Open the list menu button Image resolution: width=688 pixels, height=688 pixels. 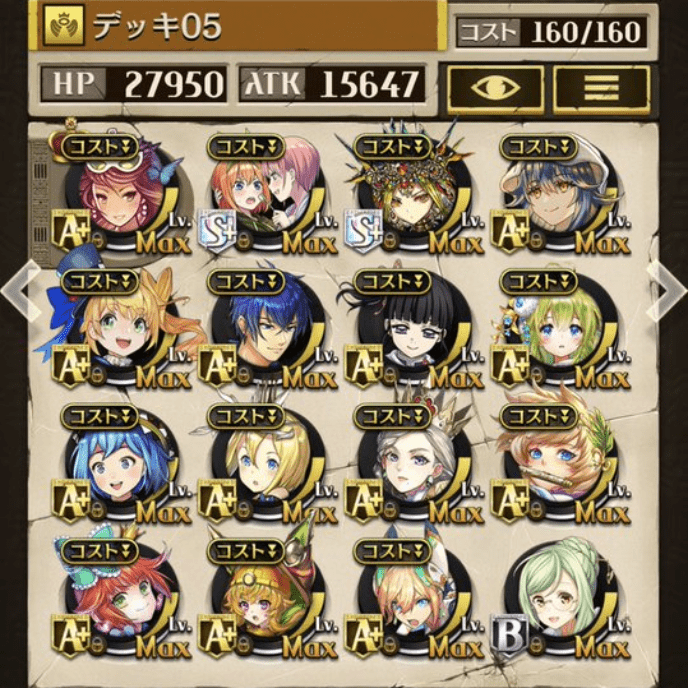[x=601, y=86]
